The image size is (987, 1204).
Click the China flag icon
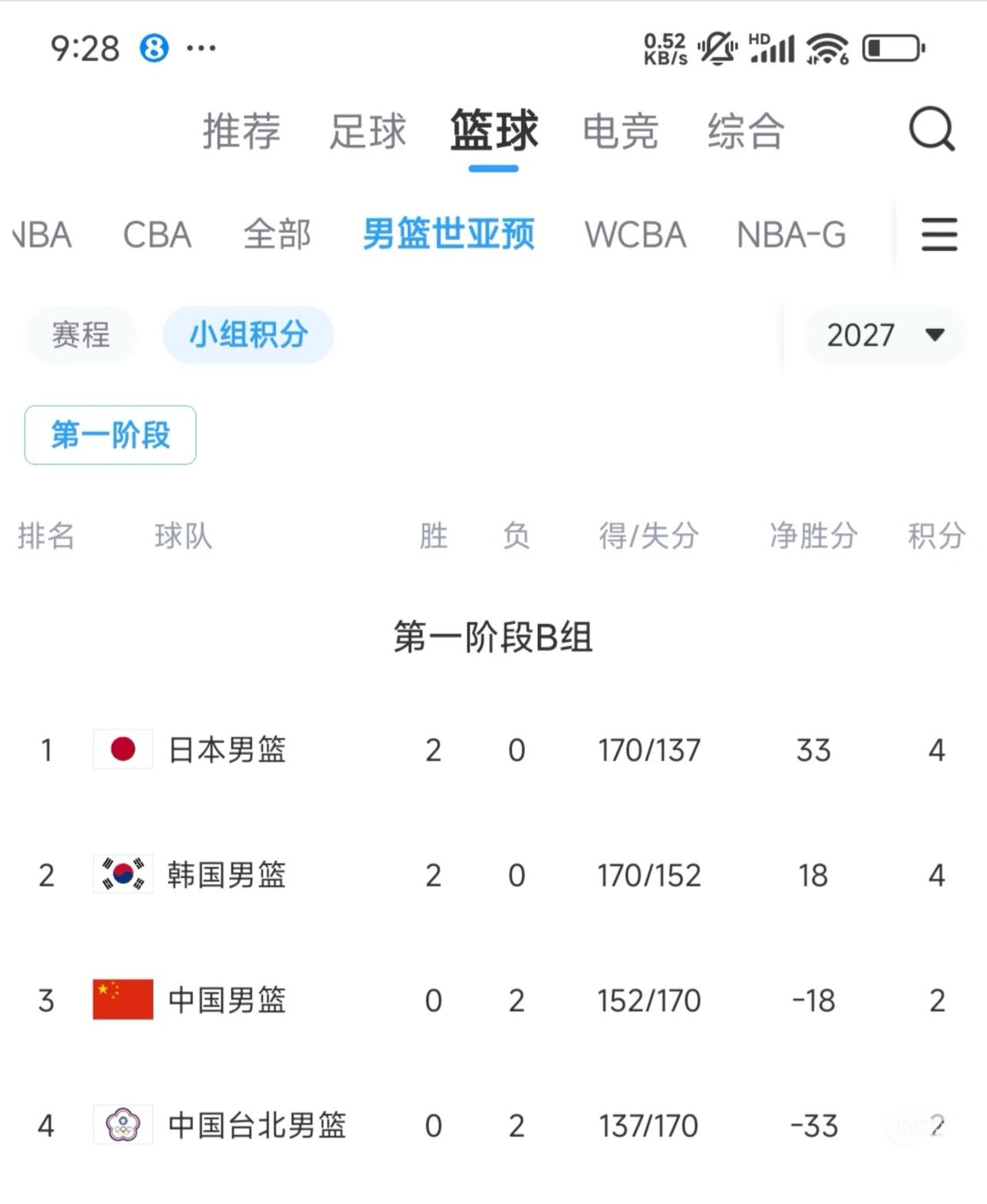click(x=123, y=1000)
